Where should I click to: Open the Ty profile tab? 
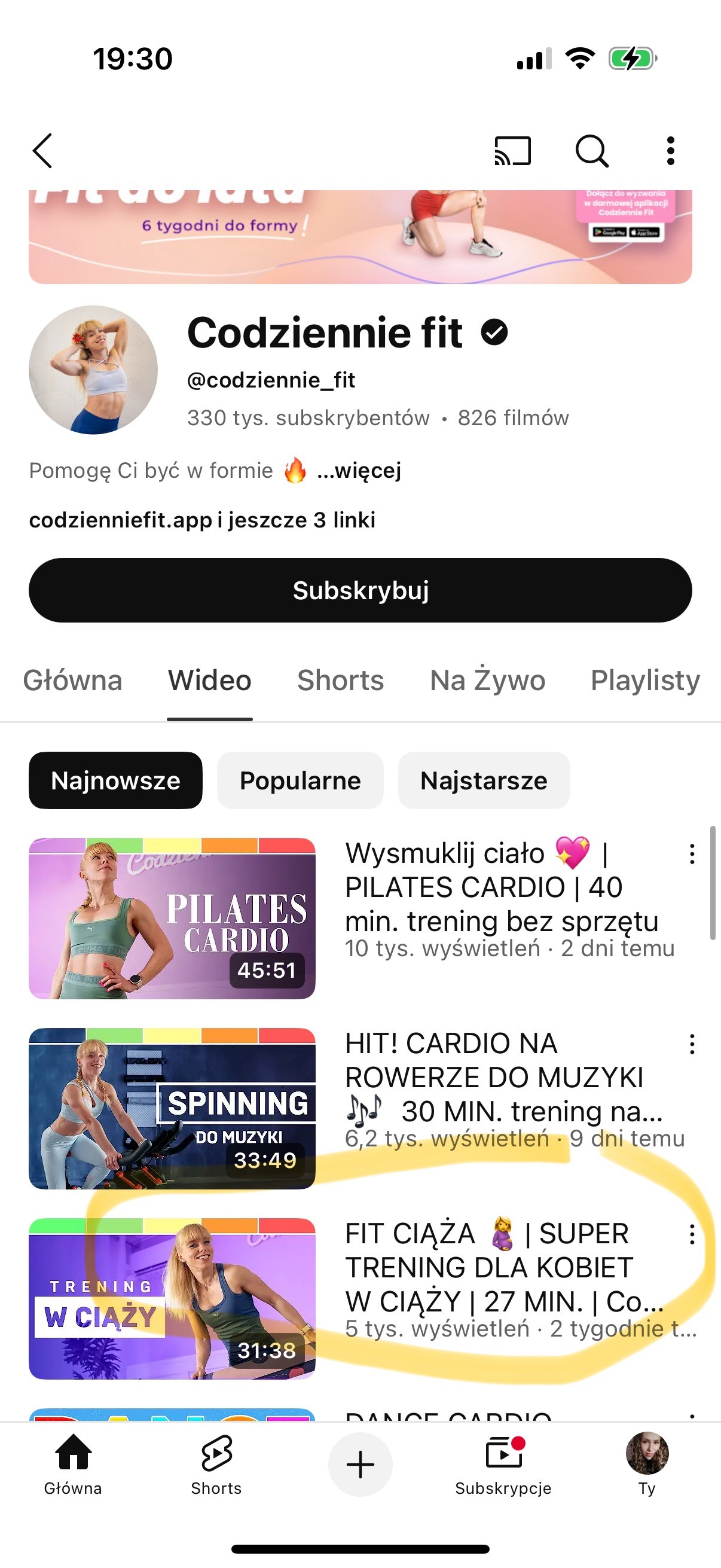pyautogui.click(x=647, y=1464)
